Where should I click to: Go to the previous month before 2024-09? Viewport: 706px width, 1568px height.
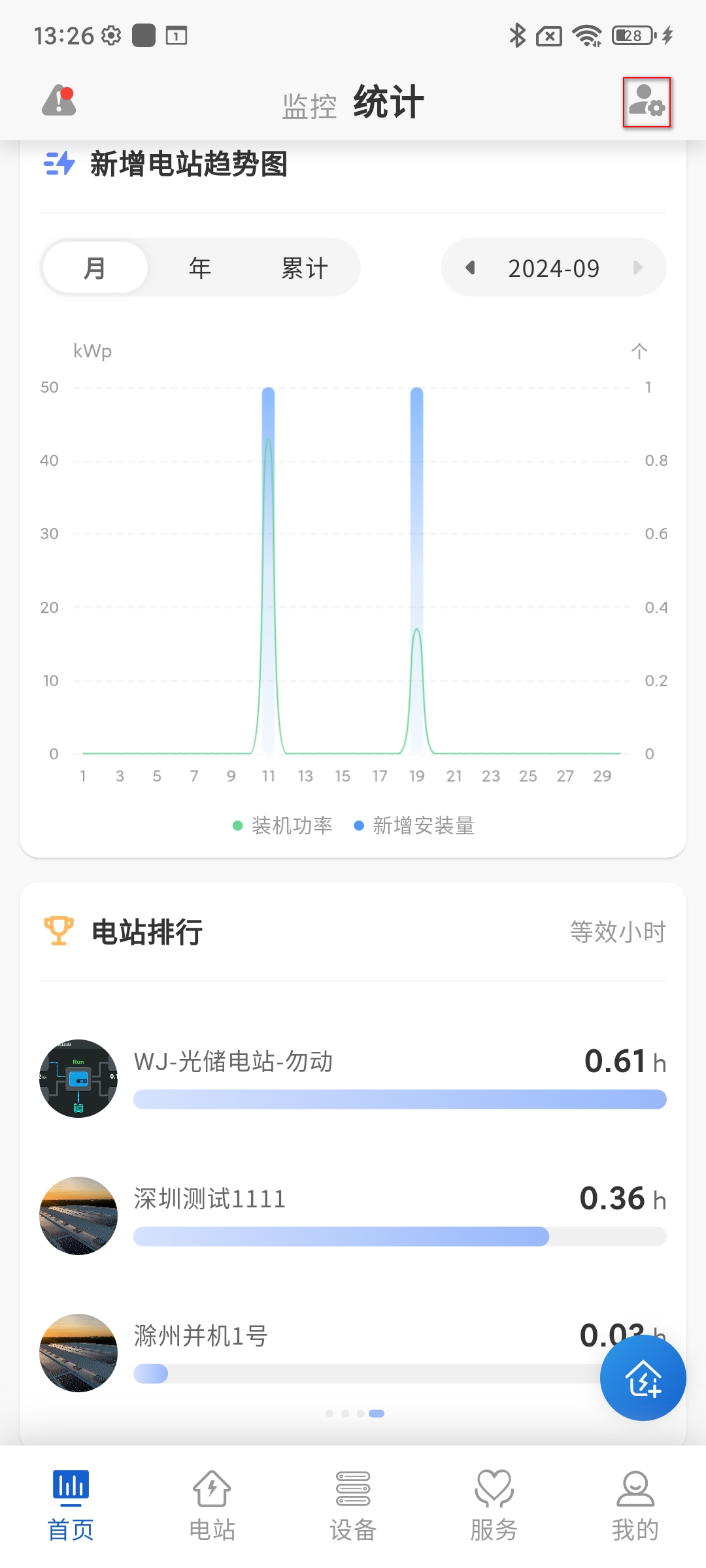(x=470, y=268)
